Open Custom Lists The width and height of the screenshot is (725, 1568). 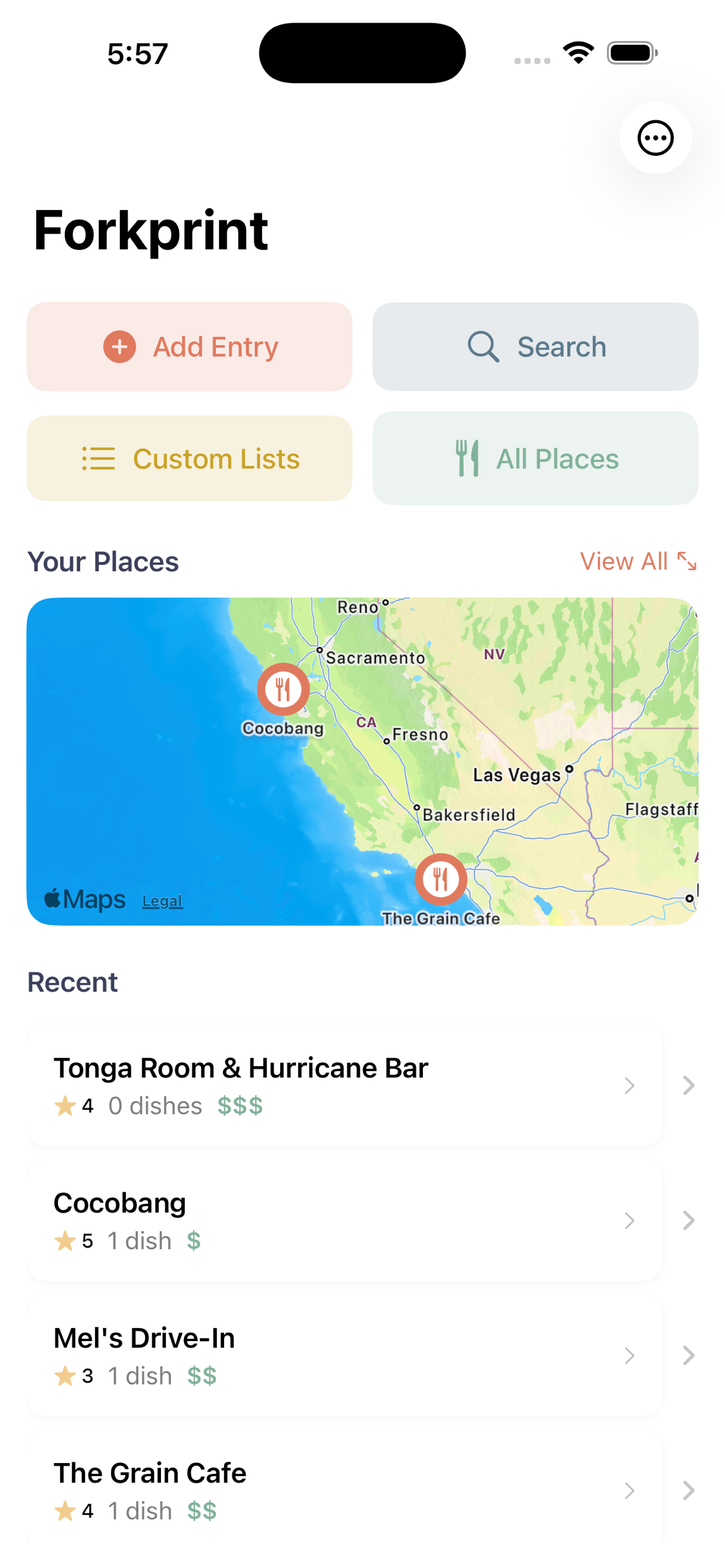coord(189,458)
